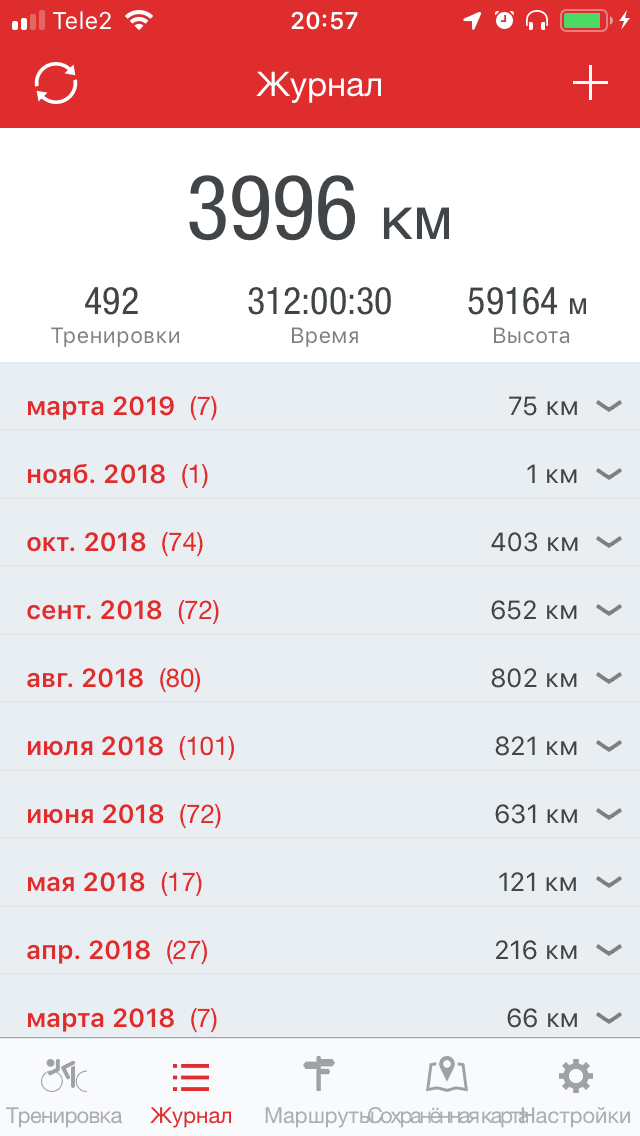Go to the Сохранённая карта tab
Viewport: 640px width, 1136px height.
[x=446, y=1090]
